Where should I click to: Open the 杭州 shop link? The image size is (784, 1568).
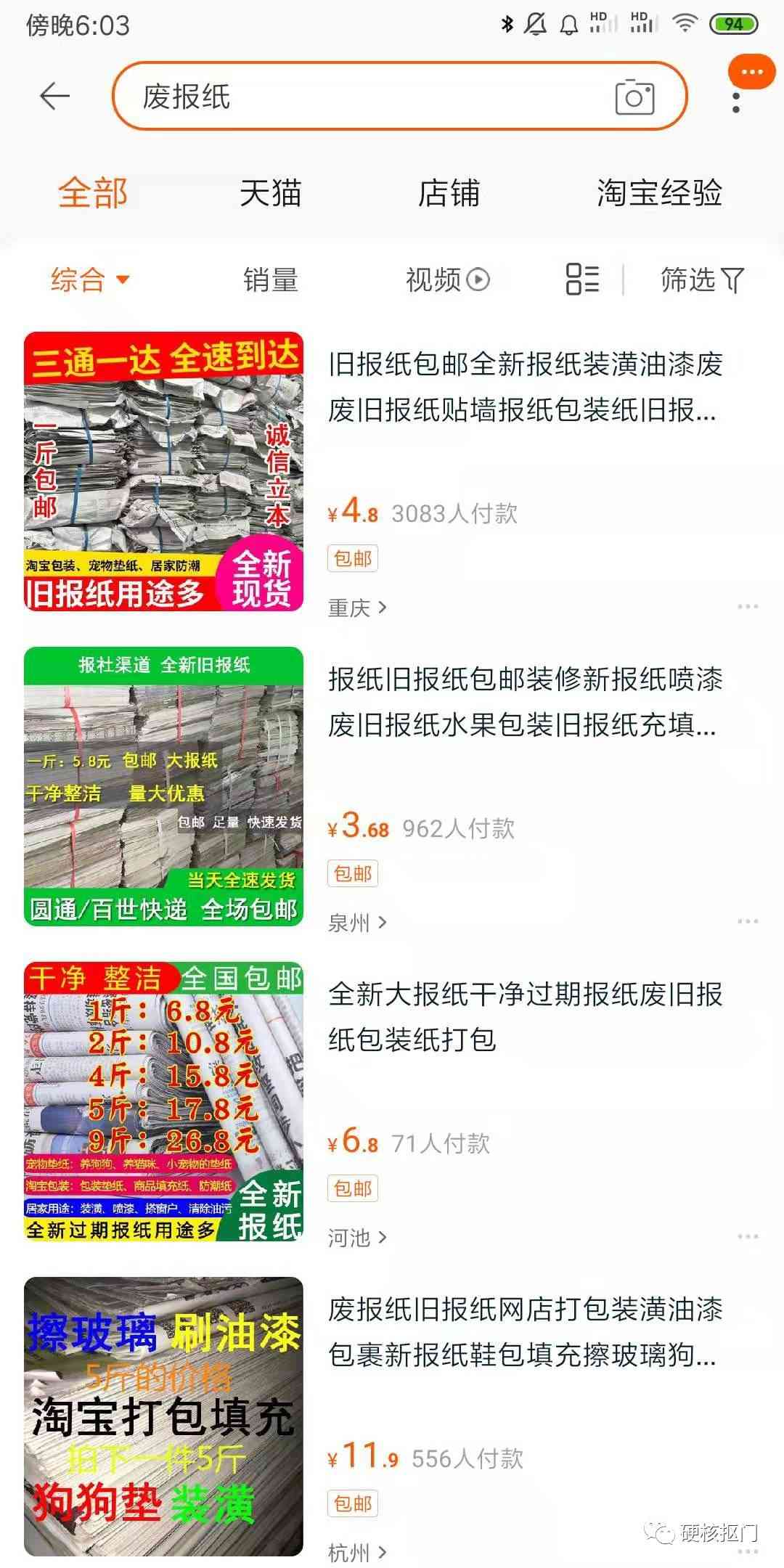357,1553
